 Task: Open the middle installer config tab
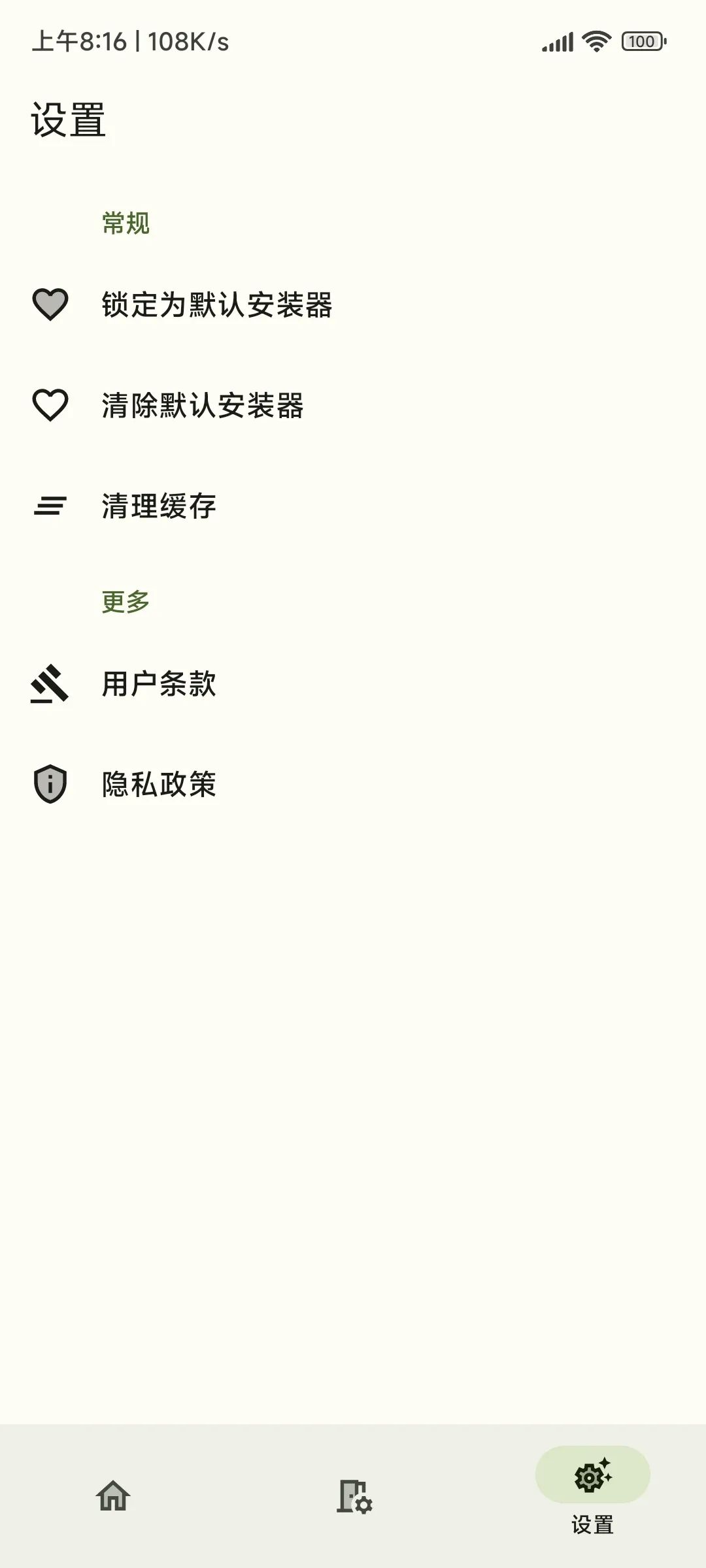tap(354, 1495)
